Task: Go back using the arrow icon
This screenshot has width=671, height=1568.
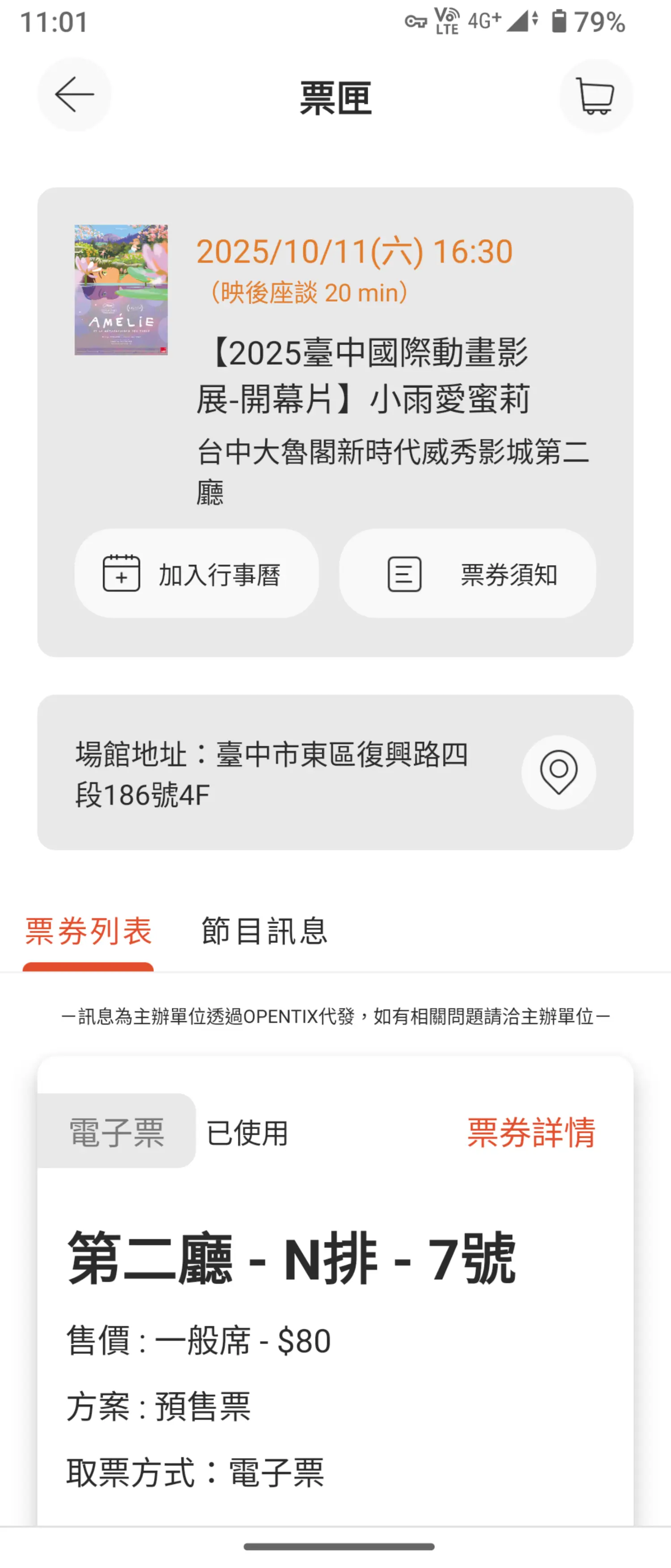Action: (74, 94)
